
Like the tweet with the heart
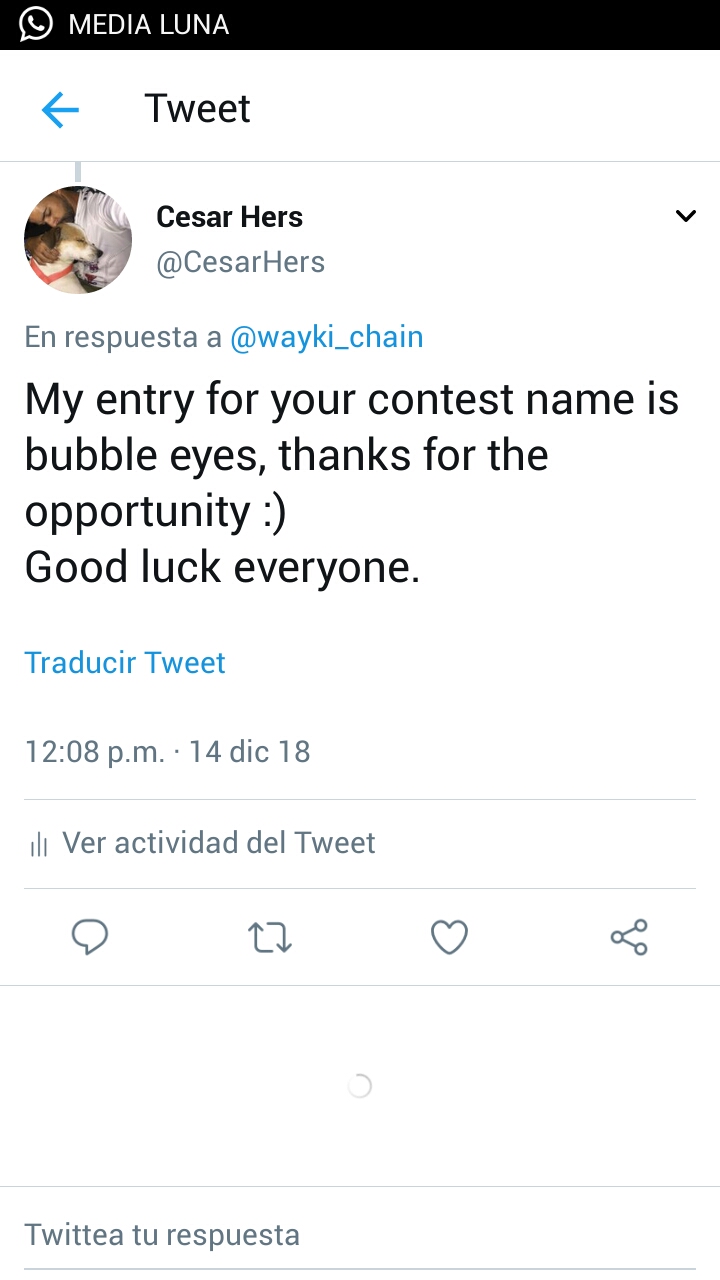pyautogui.click(x=449, y=937)
